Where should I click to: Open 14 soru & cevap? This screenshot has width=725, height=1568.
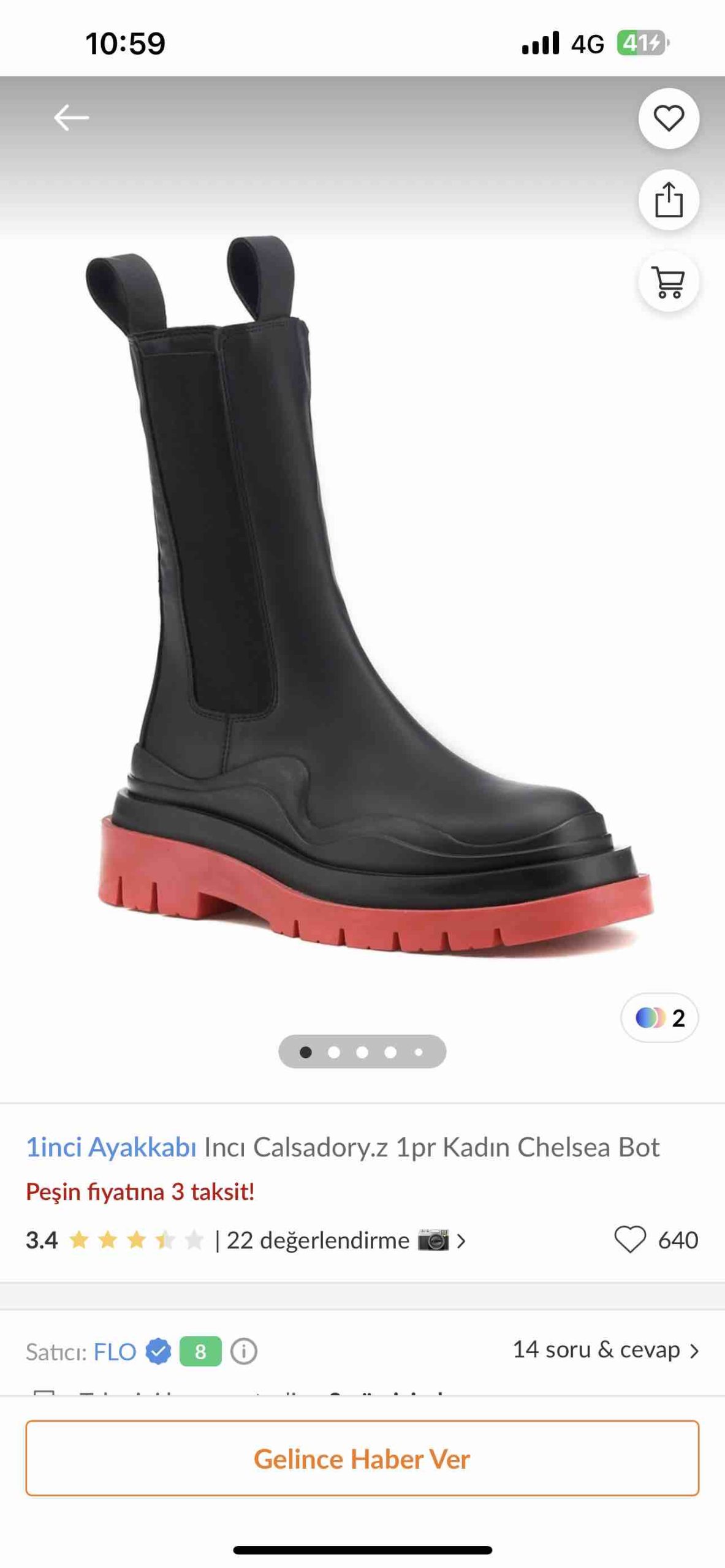[605, 1349]
